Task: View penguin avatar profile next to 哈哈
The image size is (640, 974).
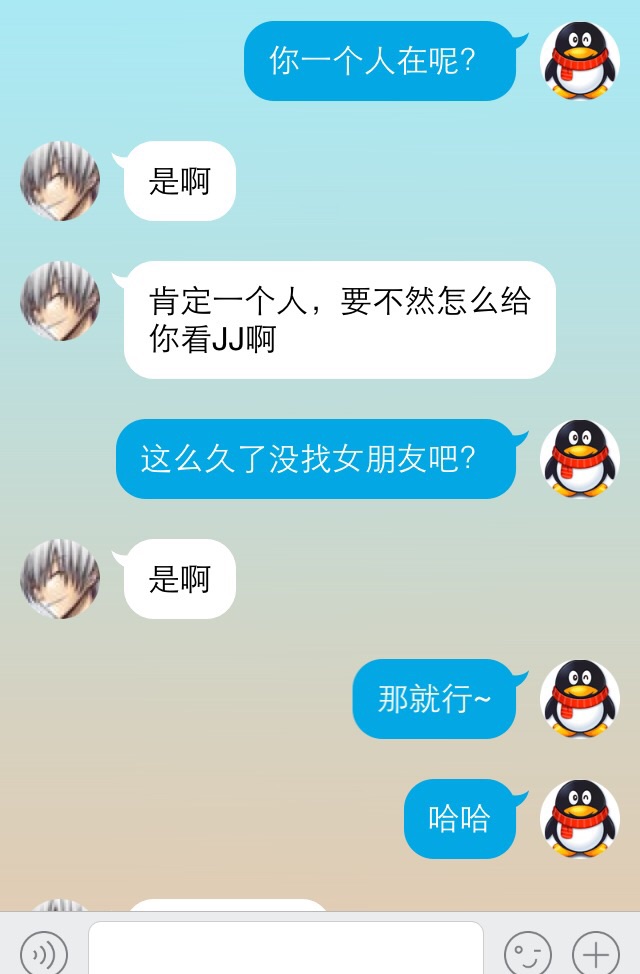Action: [579, 819]
